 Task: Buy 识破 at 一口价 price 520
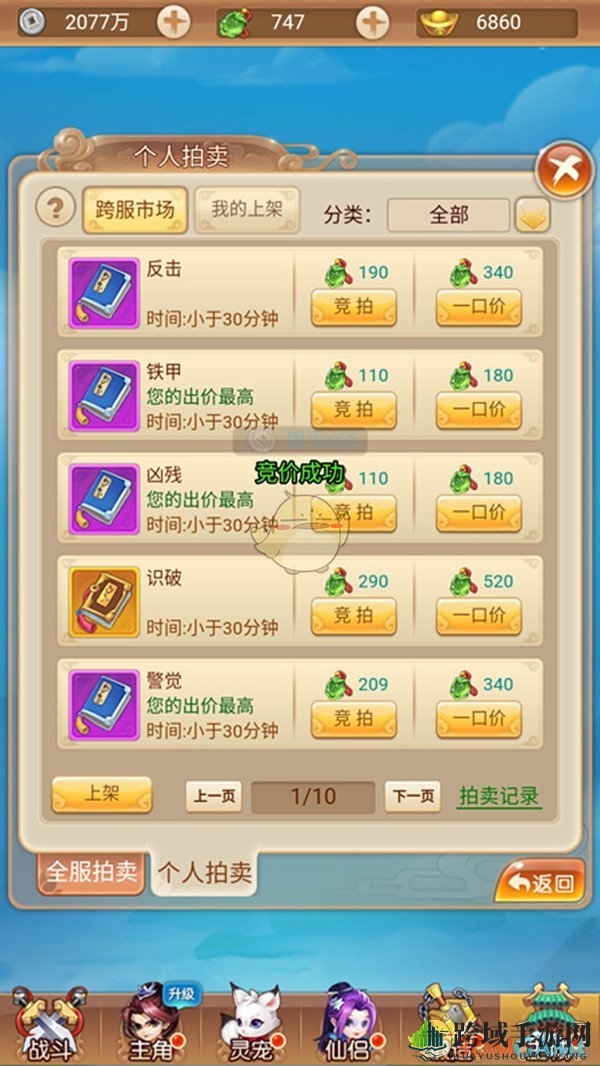(478, 616)
